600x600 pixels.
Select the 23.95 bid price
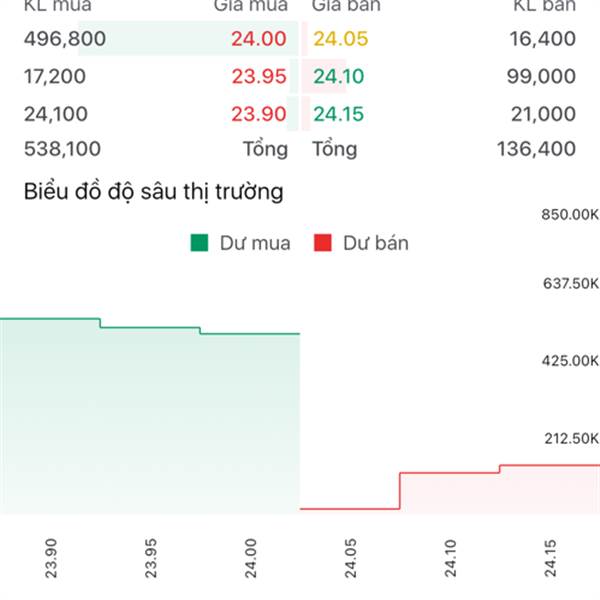259,77
